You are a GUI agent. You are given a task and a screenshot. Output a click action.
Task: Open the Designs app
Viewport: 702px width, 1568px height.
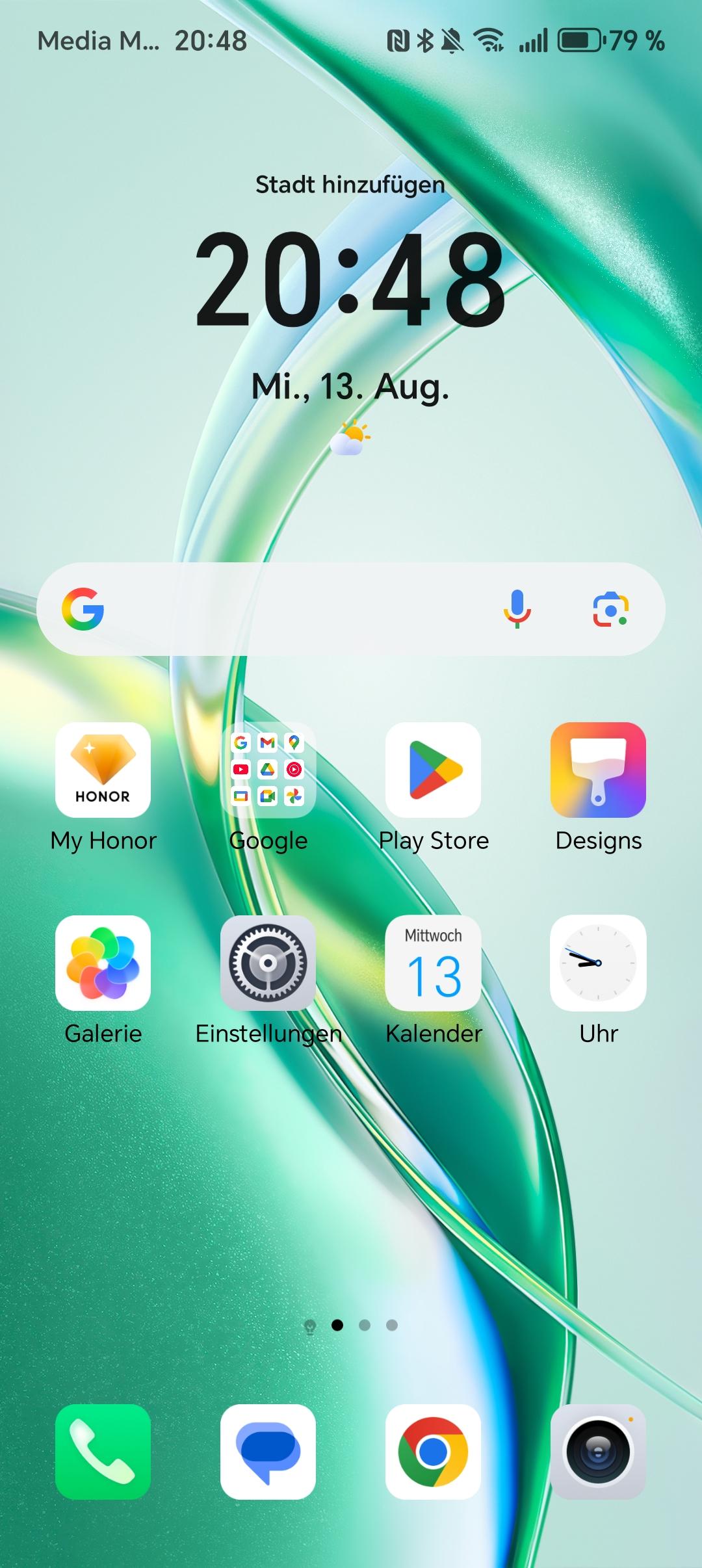pyautogui.click(x=598, y=770)
